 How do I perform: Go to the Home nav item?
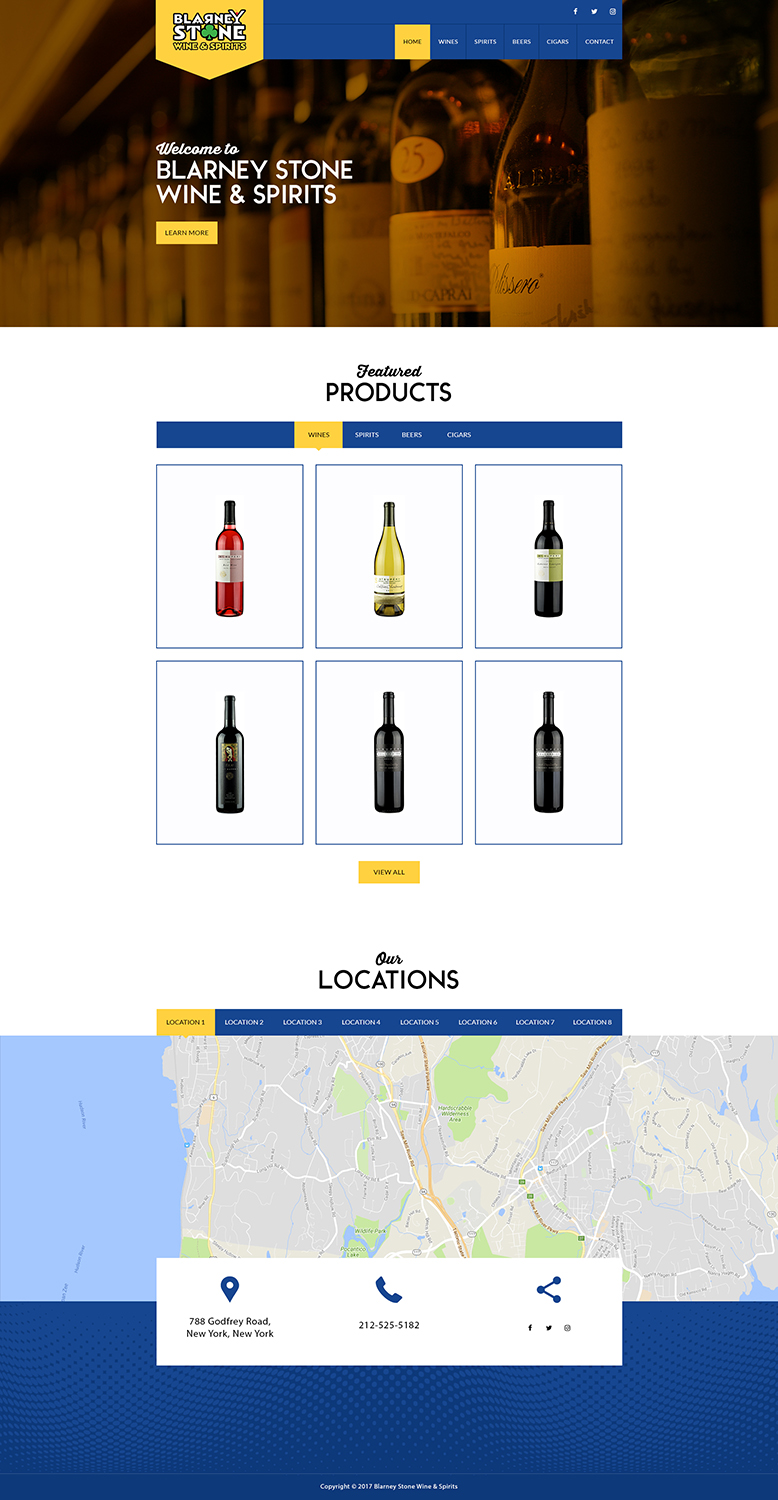[x=412, y=42]
